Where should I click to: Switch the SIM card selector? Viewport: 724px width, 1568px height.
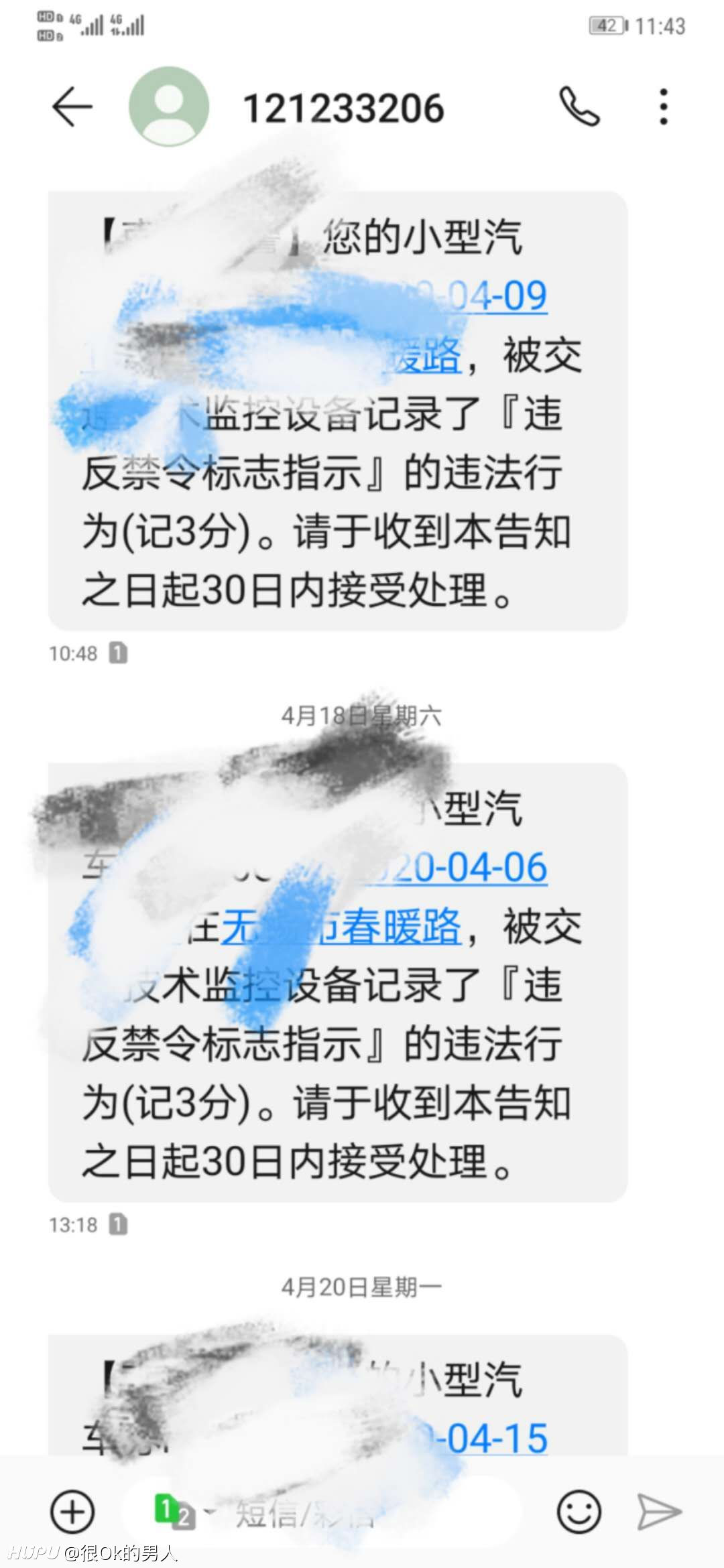click(182, 1512)
